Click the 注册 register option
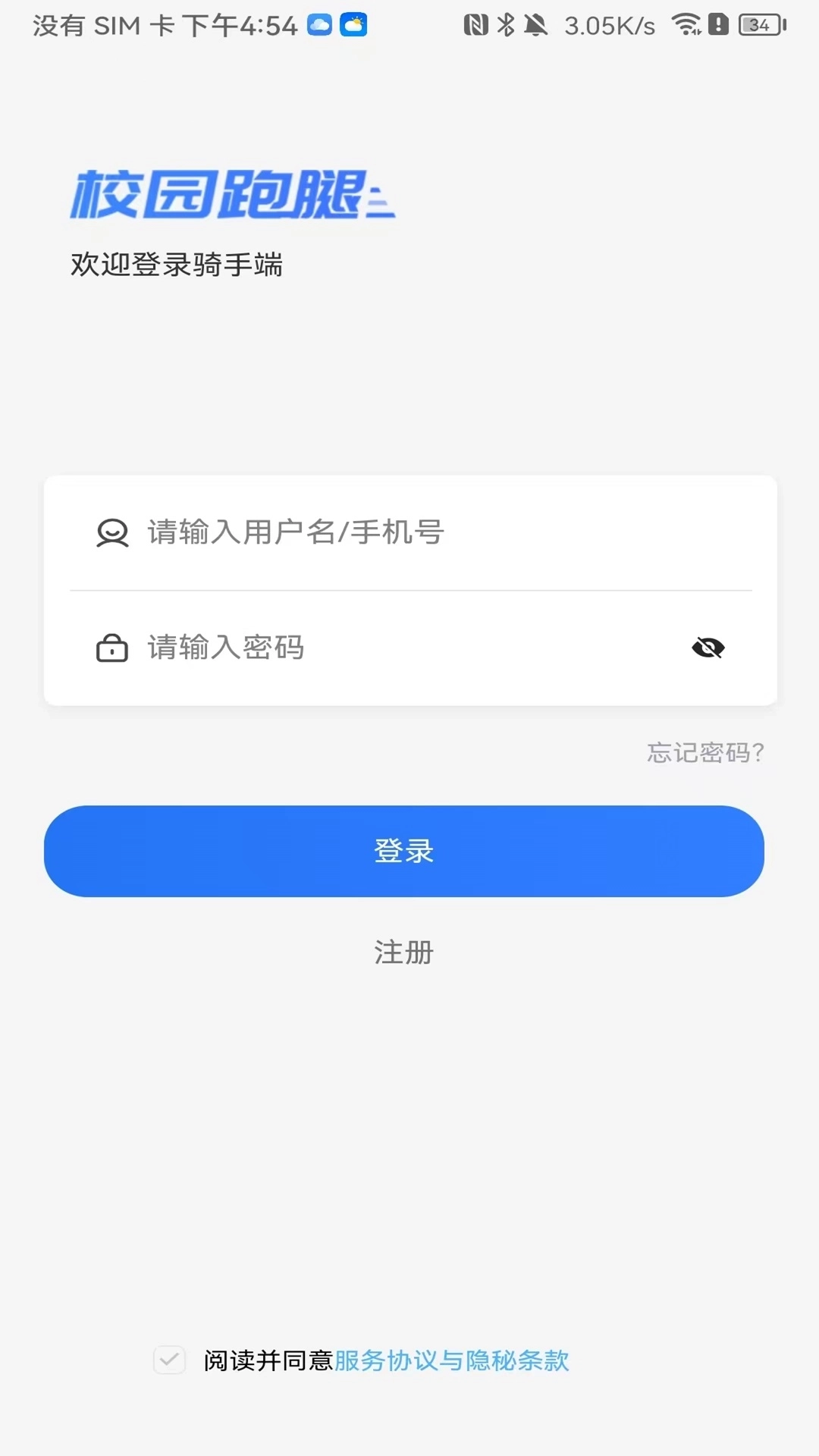Image resolution: width=819 pixels, height=1456 pixels. click(x=403, y=952)
